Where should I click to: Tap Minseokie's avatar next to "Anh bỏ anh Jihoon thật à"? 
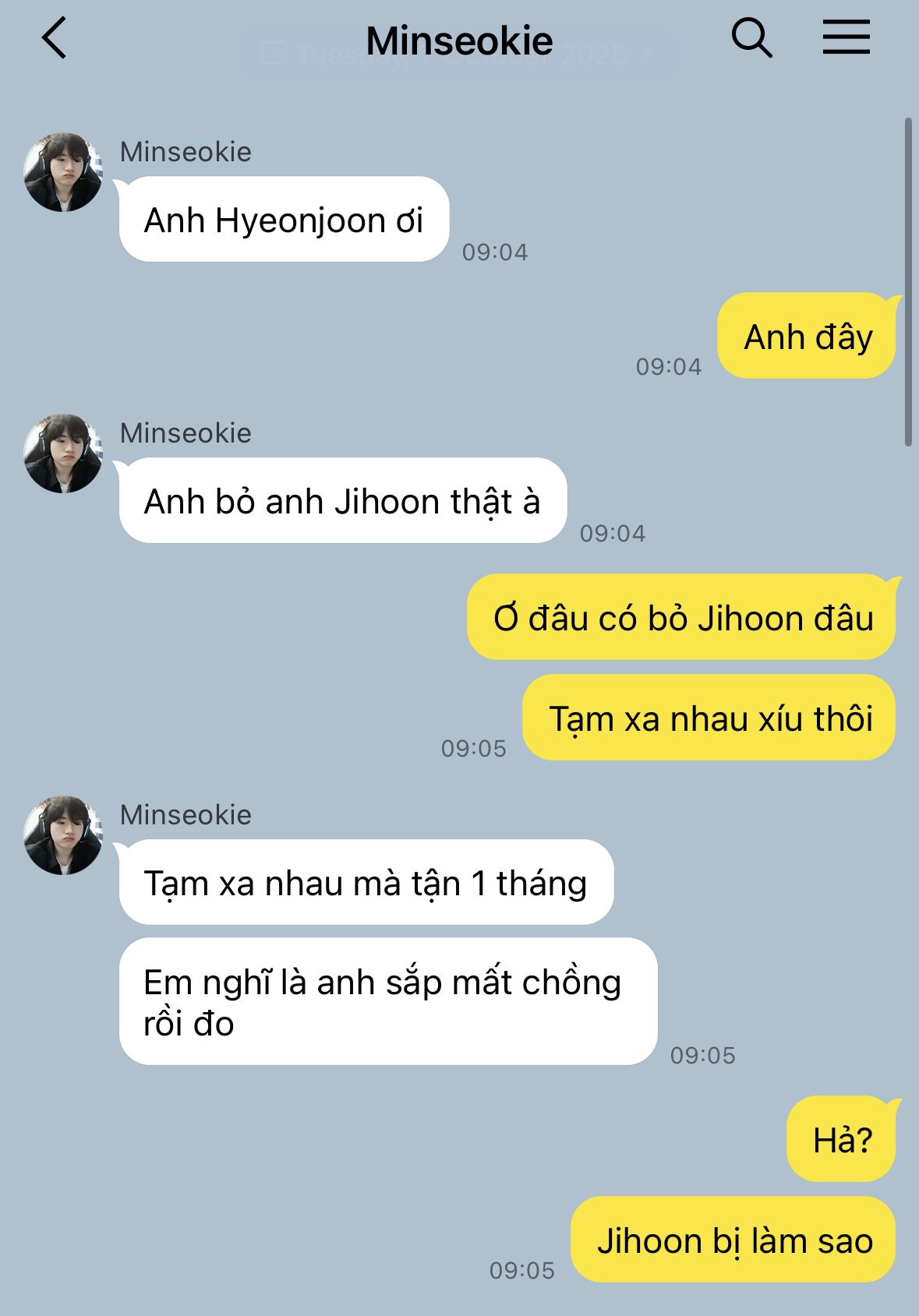(63, 453)
